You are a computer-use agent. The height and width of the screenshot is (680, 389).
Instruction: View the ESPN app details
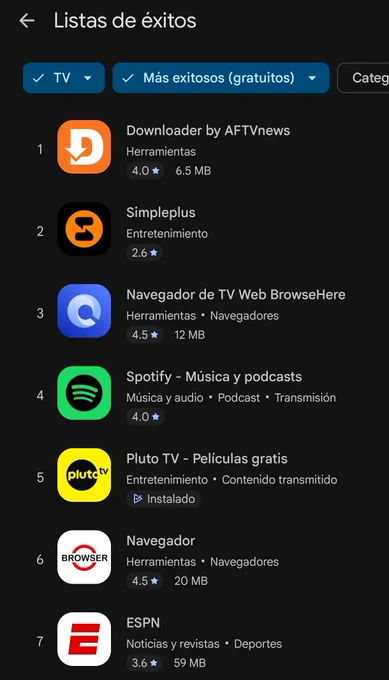point(194,641)
